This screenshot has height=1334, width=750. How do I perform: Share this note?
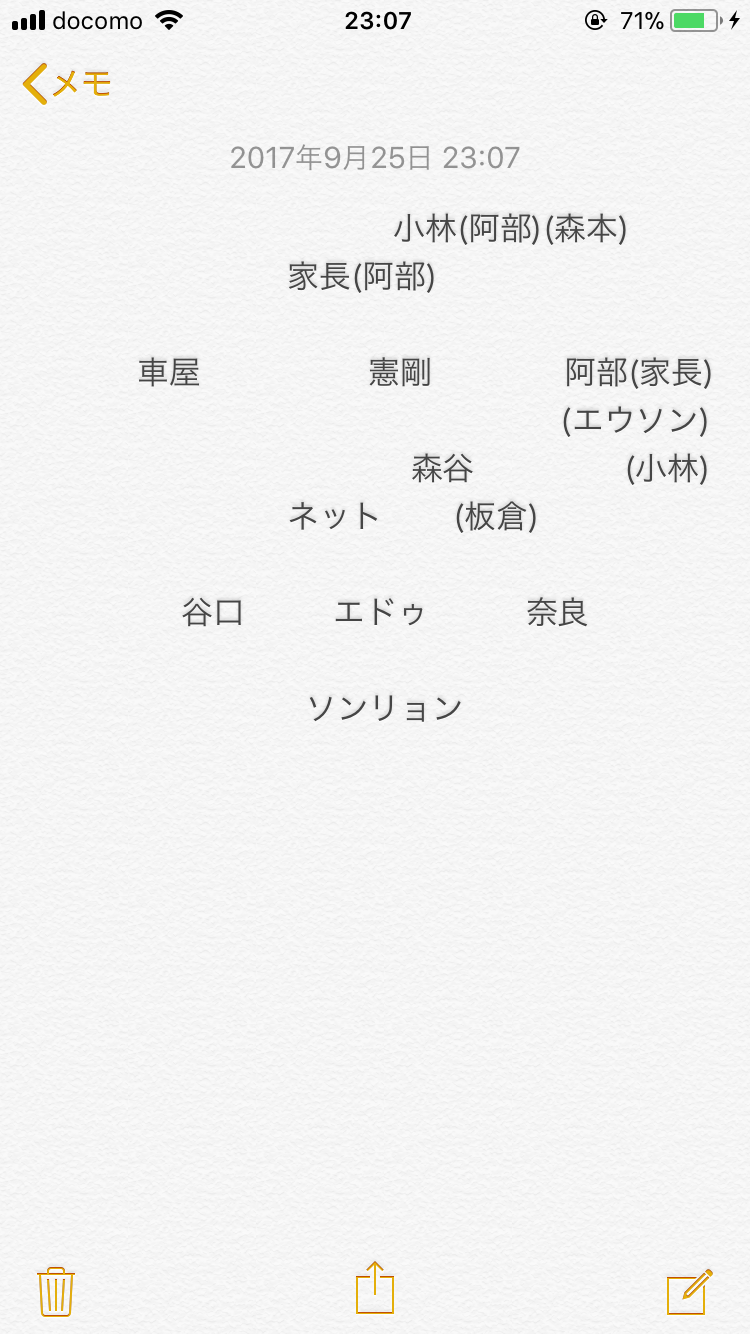point(375,1288)
